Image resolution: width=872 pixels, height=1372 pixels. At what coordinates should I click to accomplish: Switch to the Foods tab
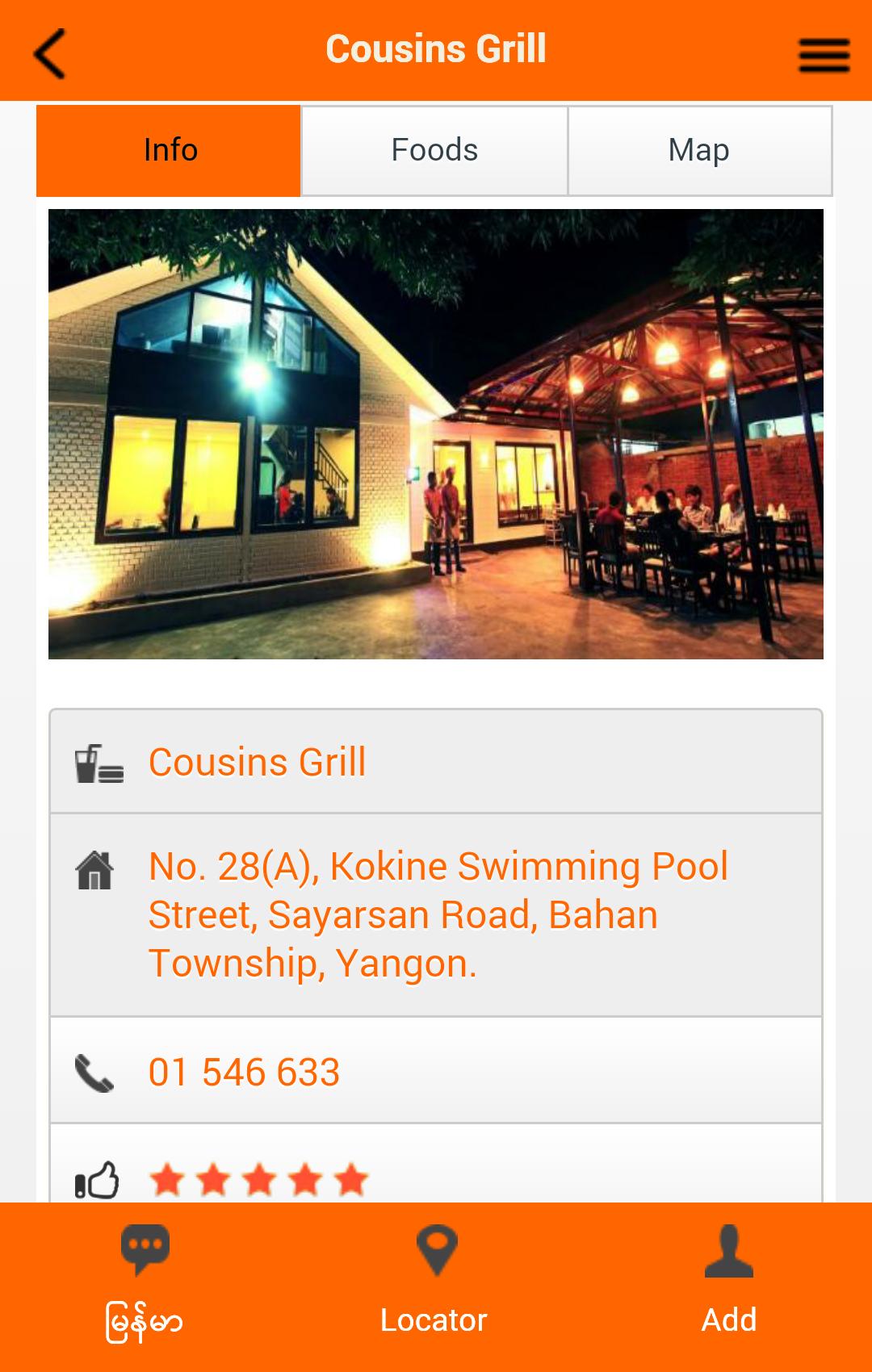pos(434,150)
